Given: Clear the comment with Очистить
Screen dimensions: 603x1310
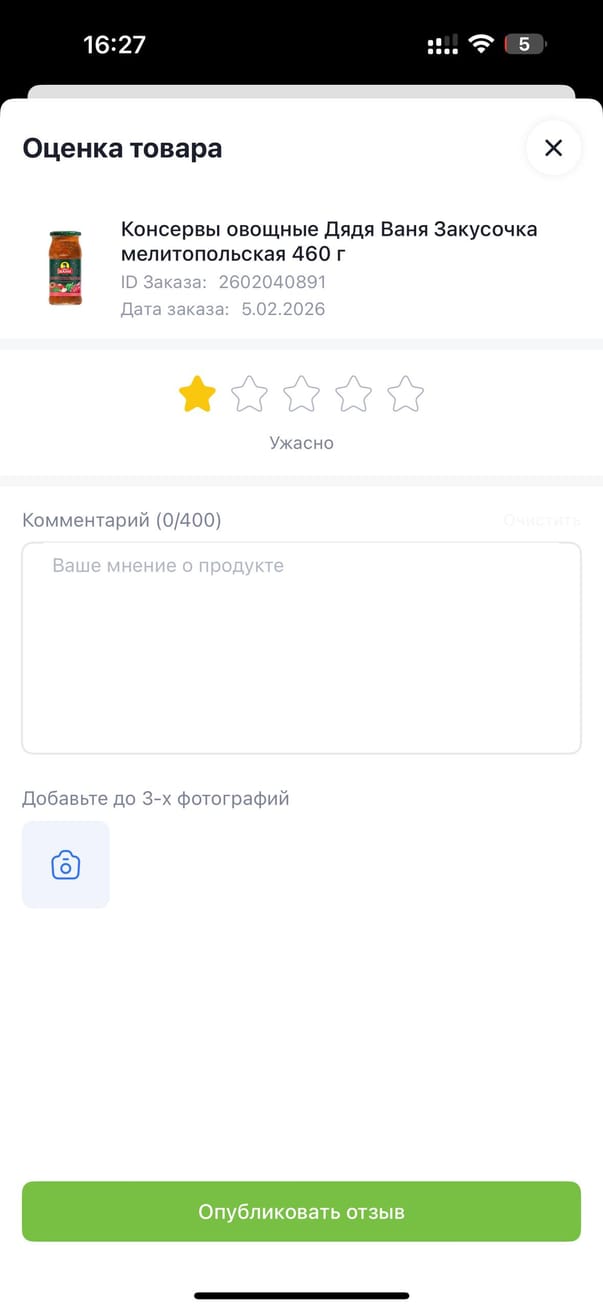Looking at the screenshot, I should tap(541, 520).
